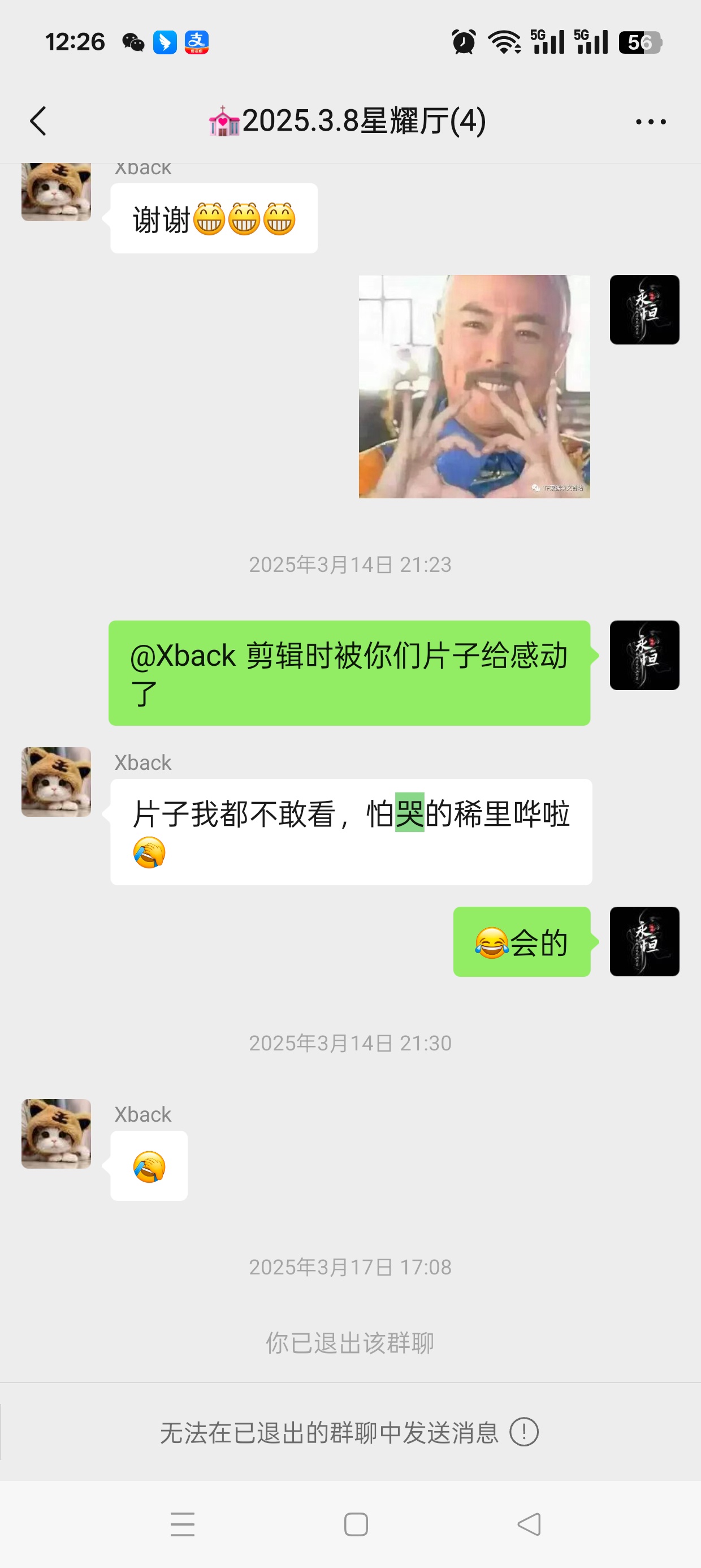
Task: Tap the info icon beside 无法在已退出的群聊中发送消息
Action: pyautogui.click(x=523, y=1432)
